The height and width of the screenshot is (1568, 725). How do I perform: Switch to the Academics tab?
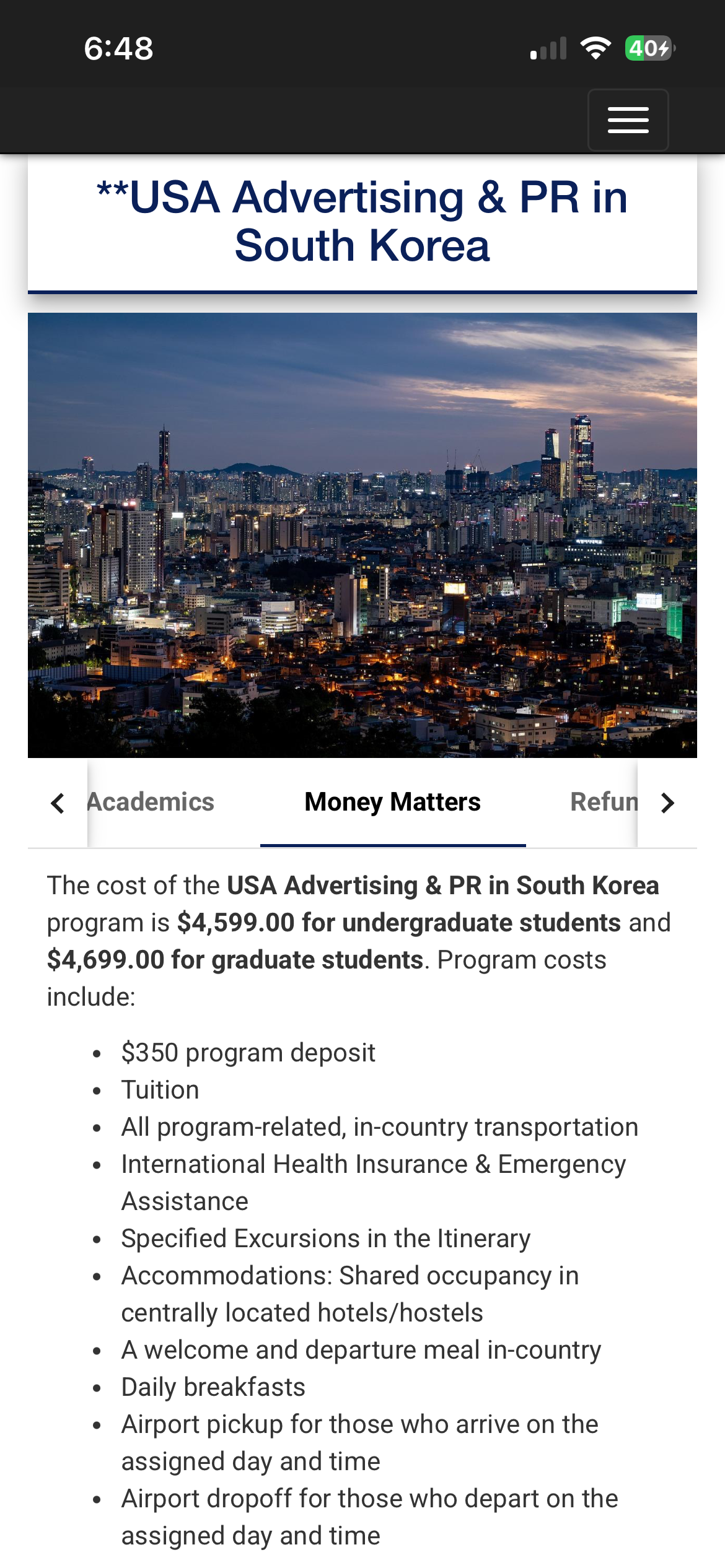[x=152, y=802]
